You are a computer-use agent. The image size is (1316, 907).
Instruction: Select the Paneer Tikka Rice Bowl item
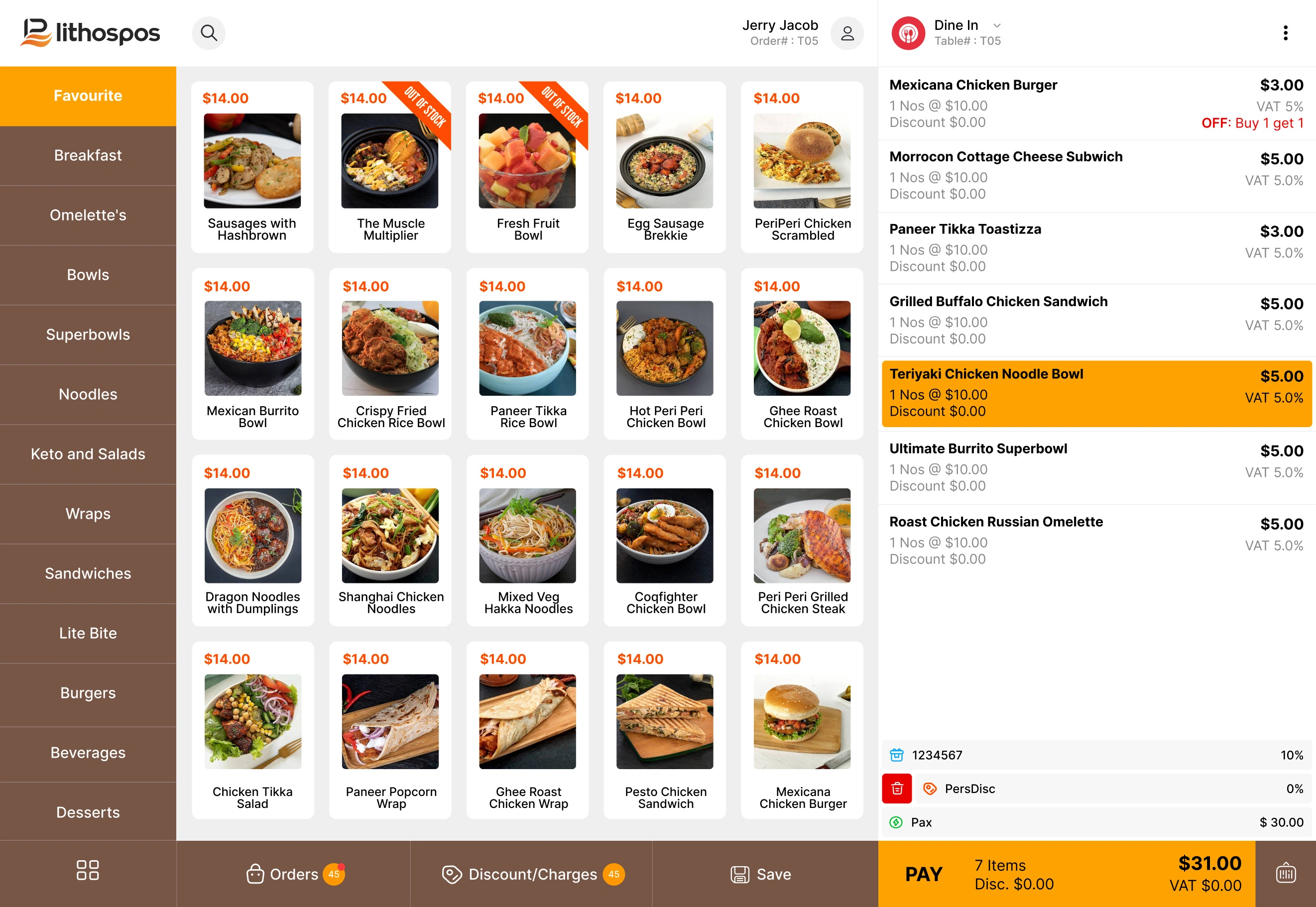pyautogui.click(x=527, y=354)
